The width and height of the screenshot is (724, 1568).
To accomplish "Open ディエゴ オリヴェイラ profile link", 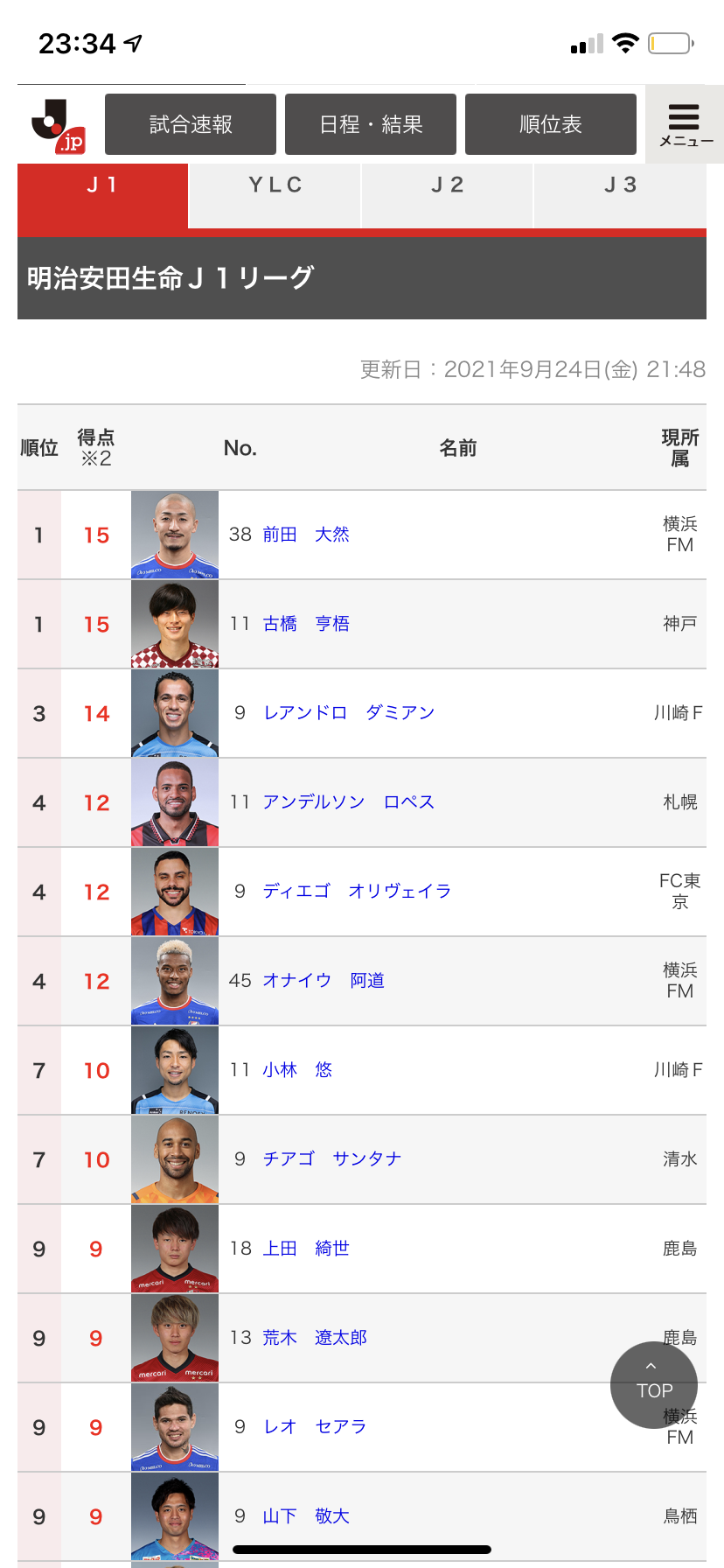I will [357, 892].
